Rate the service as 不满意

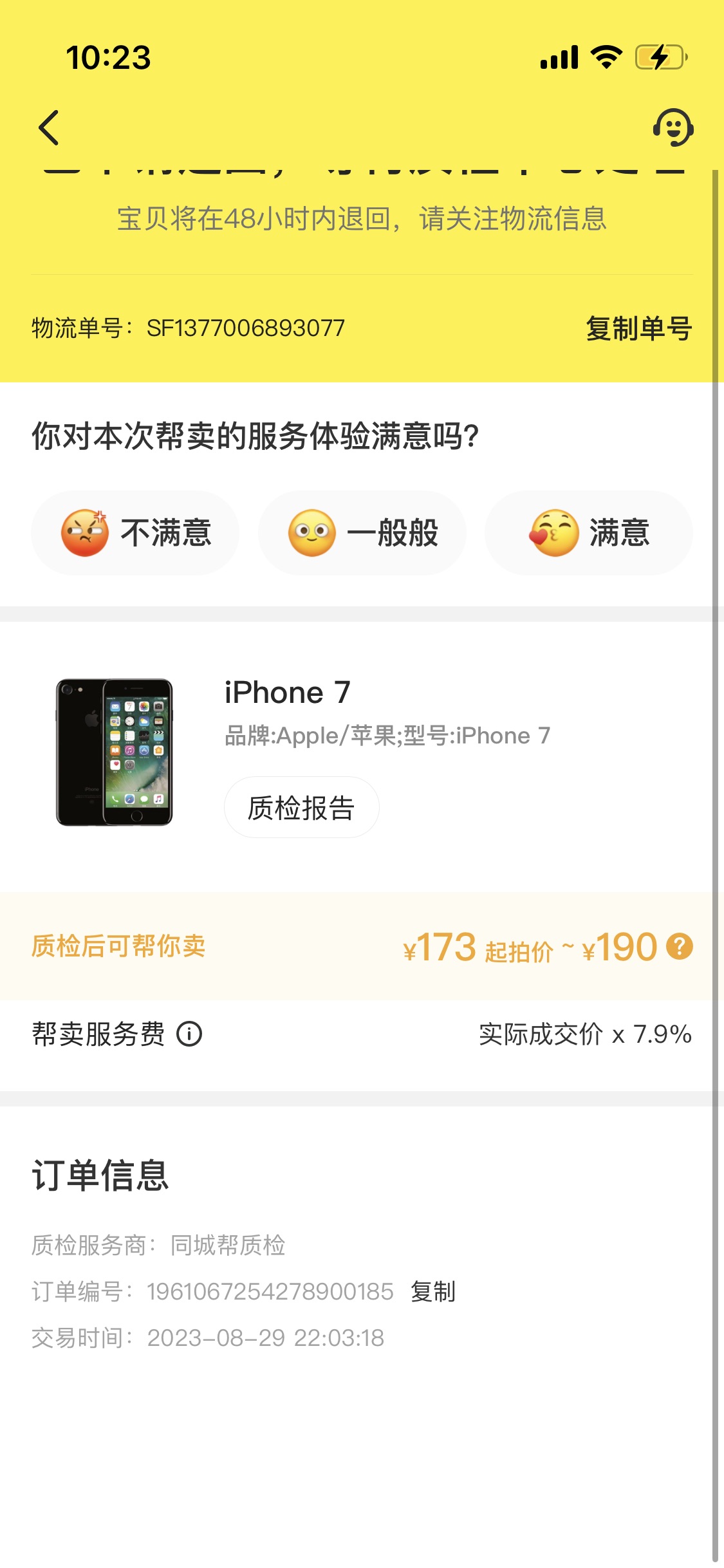pyautogui.click(x=135, y=533)
